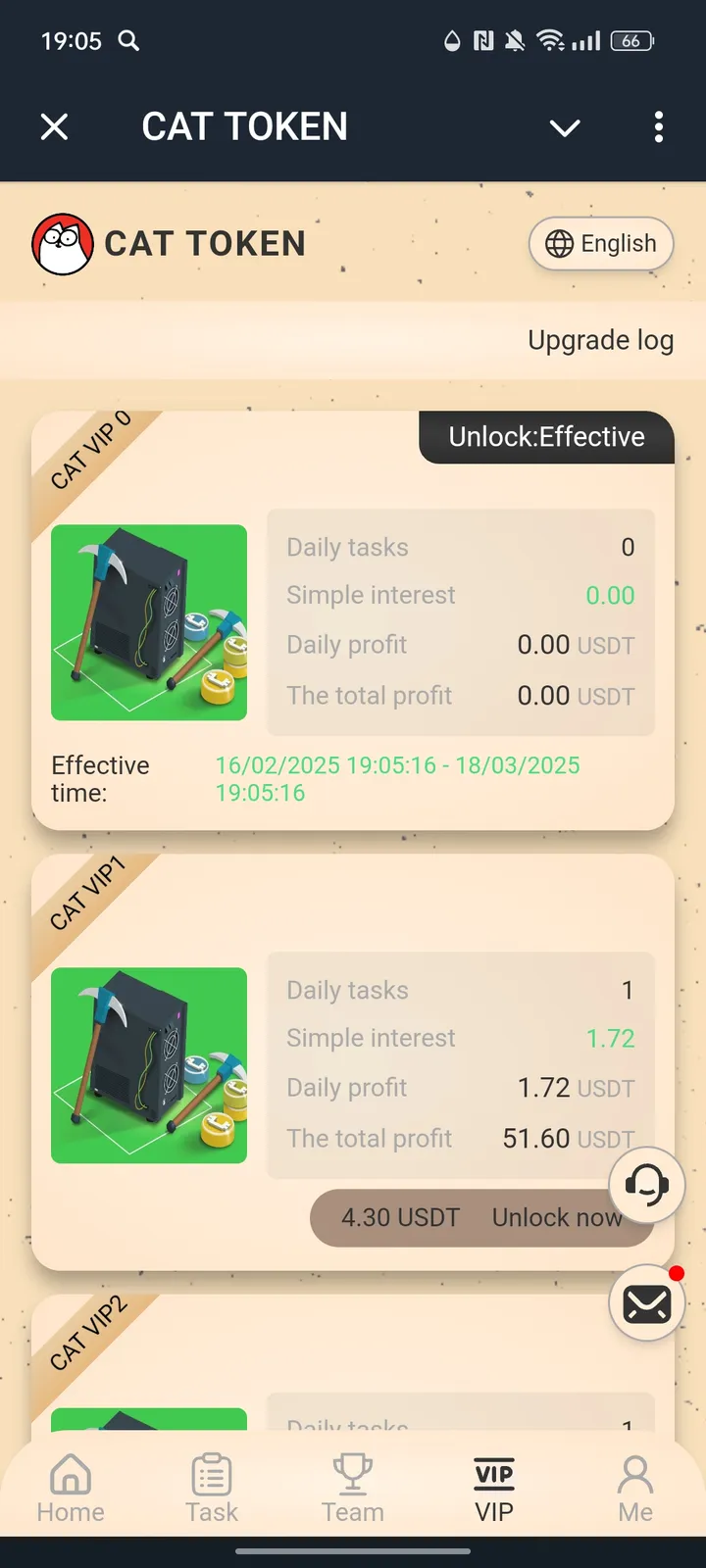Open the Me profile icon
The width and height of the screenshot is (706, 1568).
tap(634, 1473)
